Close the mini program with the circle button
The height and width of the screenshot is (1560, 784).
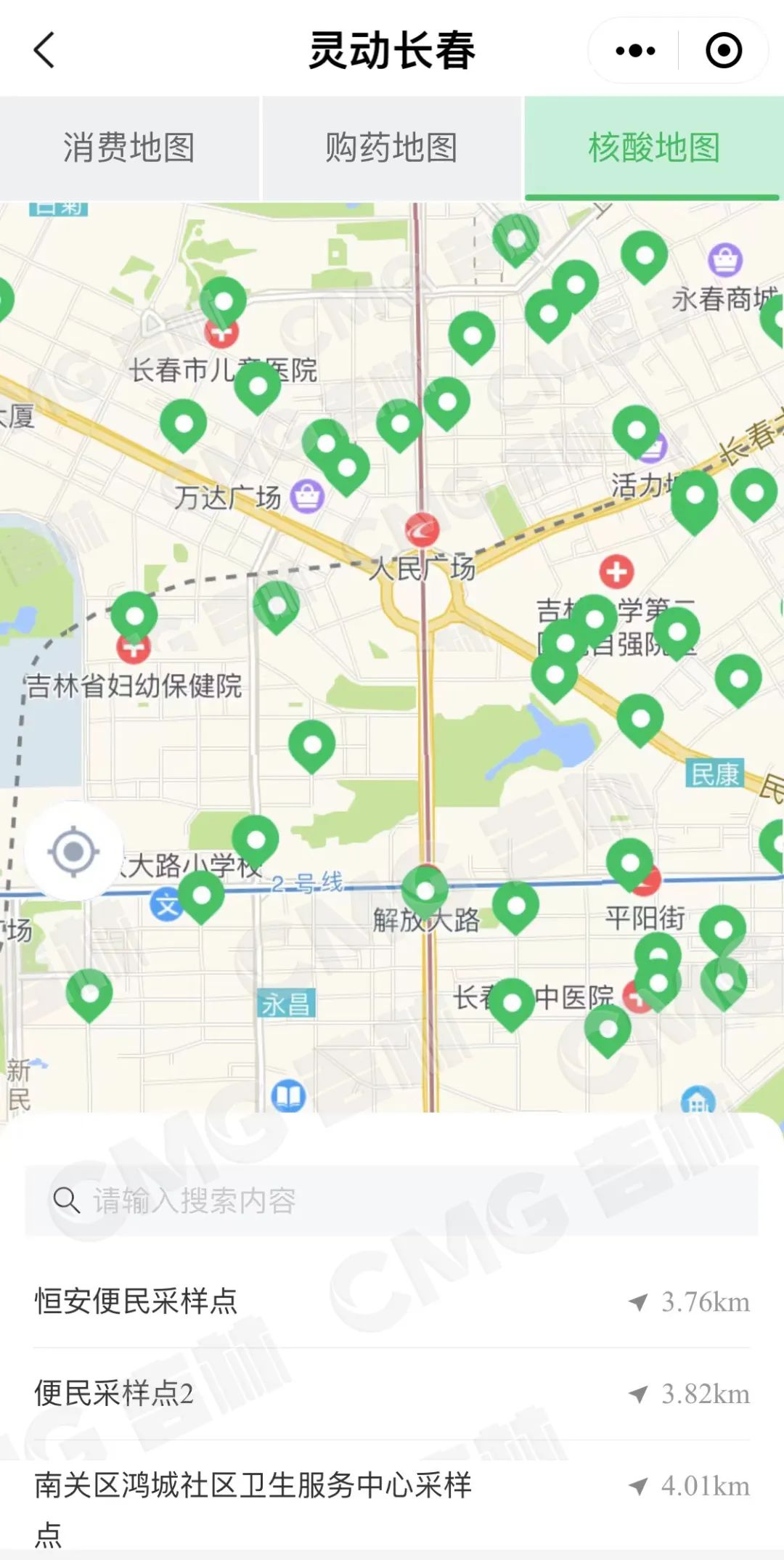(x=724, y=51)
